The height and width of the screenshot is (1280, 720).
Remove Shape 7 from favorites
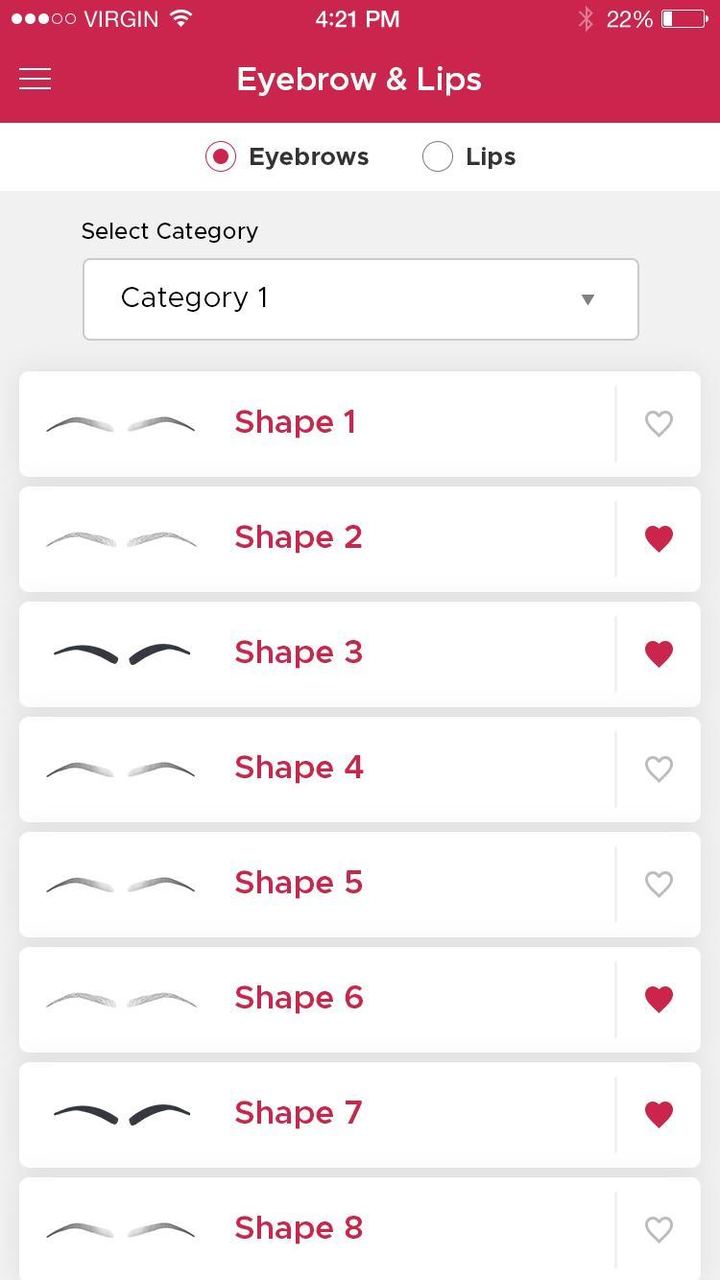659,1113
